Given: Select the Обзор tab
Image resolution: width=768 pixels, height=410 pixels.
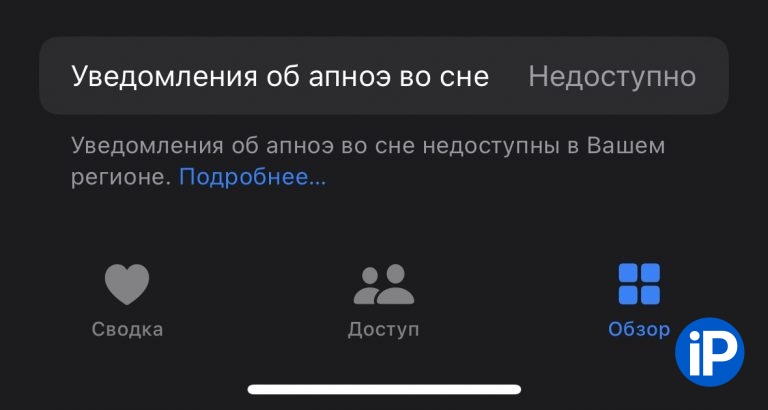Looking at the screenshot, I should click(x=639, y=301).
